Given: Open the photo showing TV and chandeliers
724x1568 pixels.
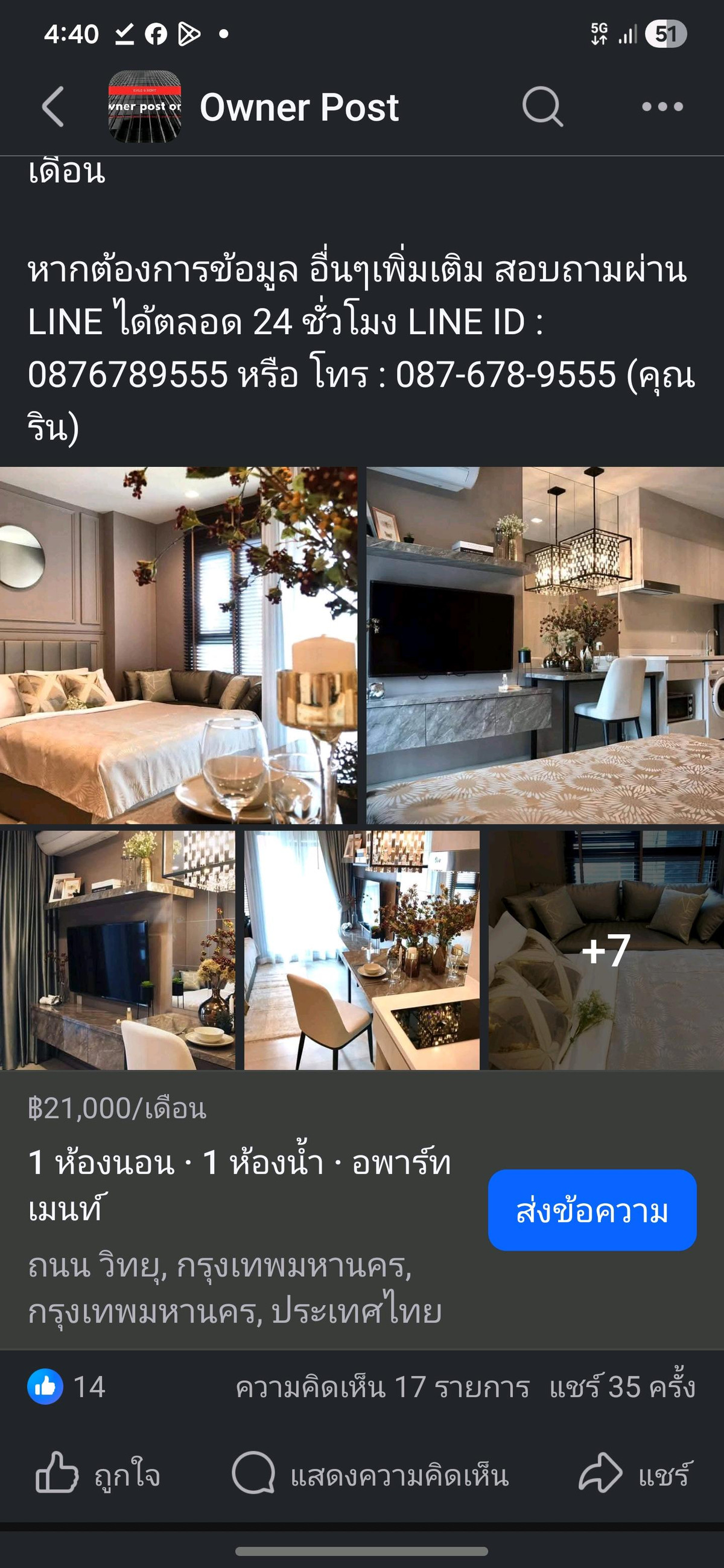Looking at the screenshot, I should pos(544,645).
